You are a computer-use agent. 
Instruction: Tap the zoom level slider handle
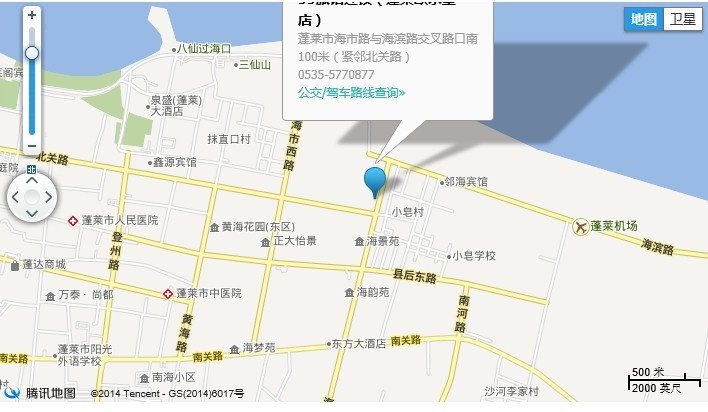point(32,52)
